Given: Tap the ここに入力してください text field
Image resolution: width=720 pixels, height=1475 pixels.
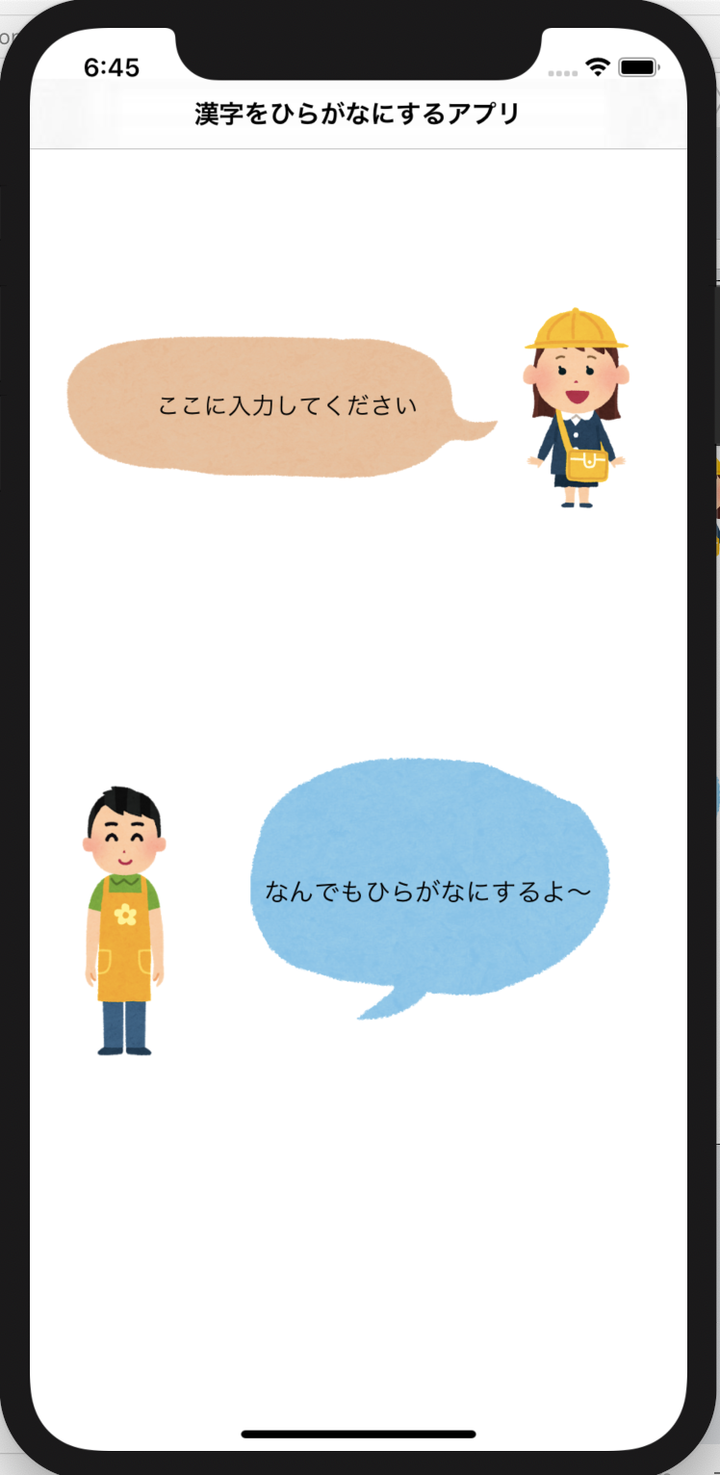Looking at the screenshot, I should click(287, 407).
